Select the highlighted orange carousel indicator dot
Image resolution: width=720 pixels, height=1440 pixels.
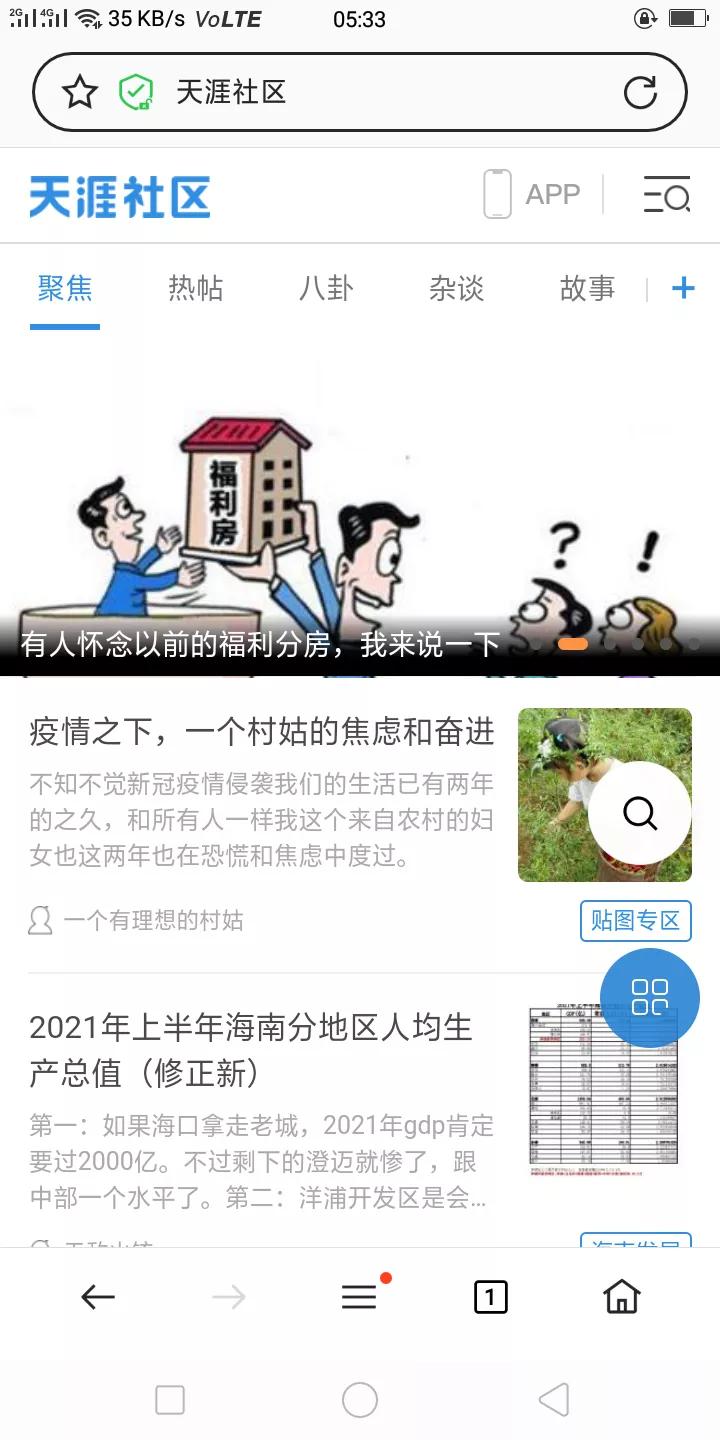(574, 645)
